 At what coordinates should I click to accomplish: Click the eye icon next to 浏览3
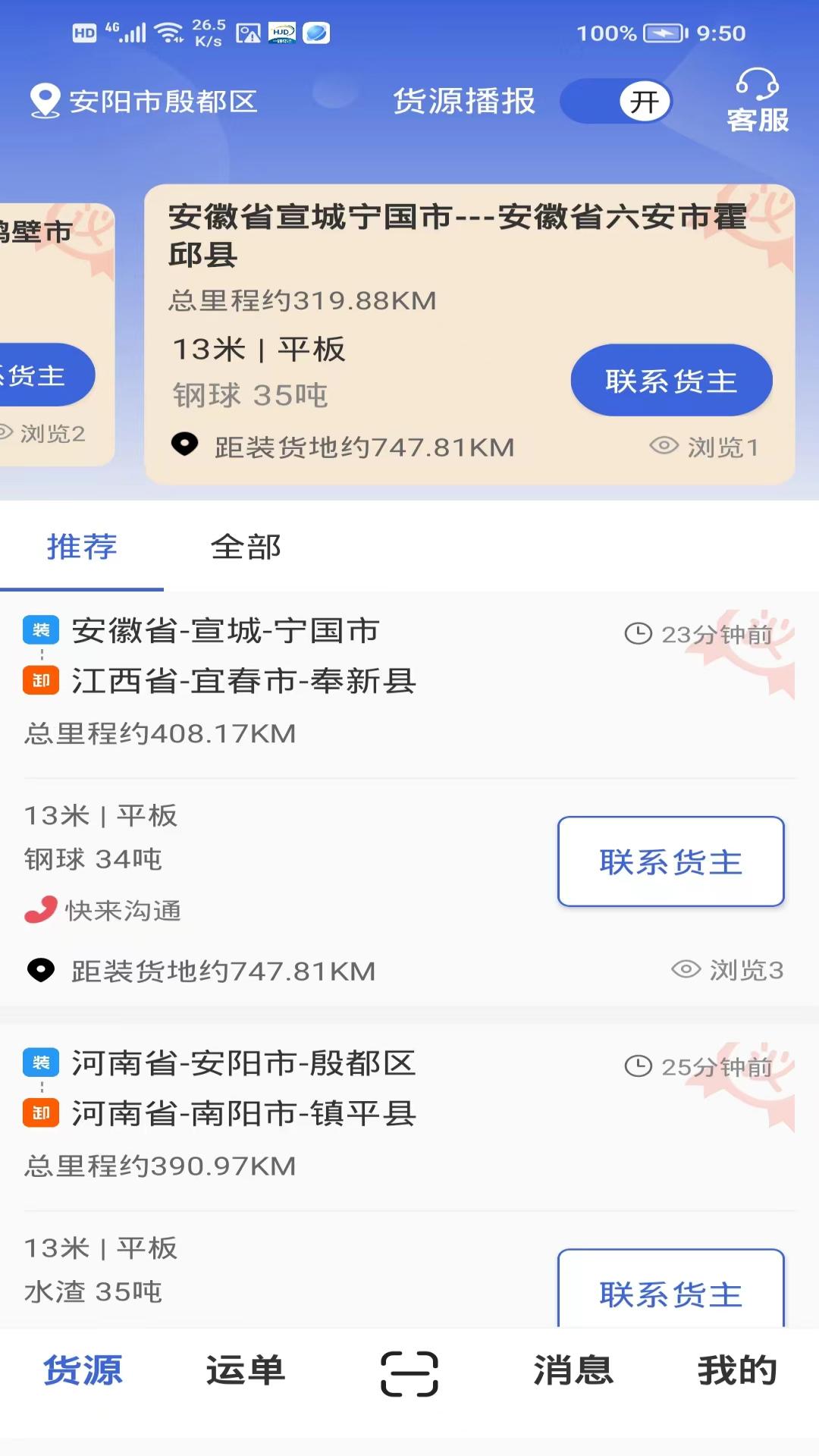(686, 971)
